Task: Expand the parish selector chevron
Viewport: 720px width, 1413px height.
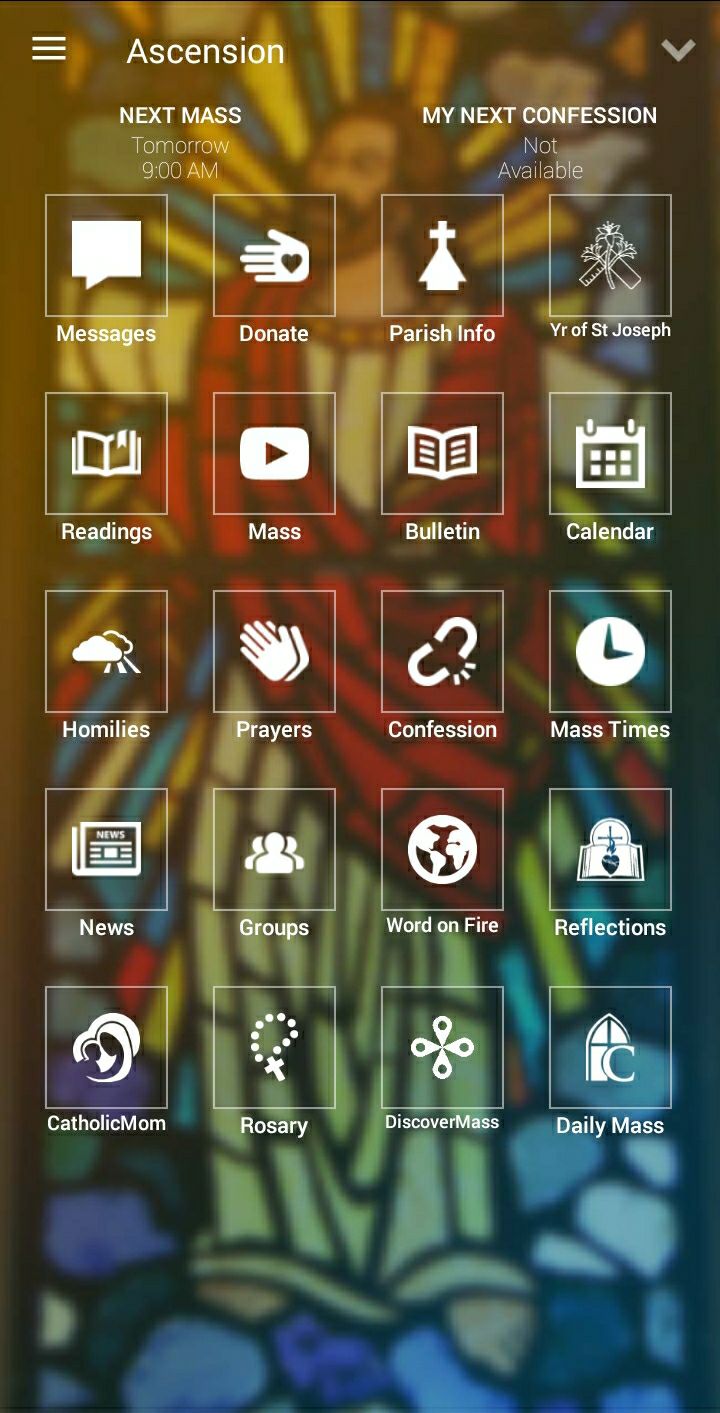Action: click(x=679, y=48)
